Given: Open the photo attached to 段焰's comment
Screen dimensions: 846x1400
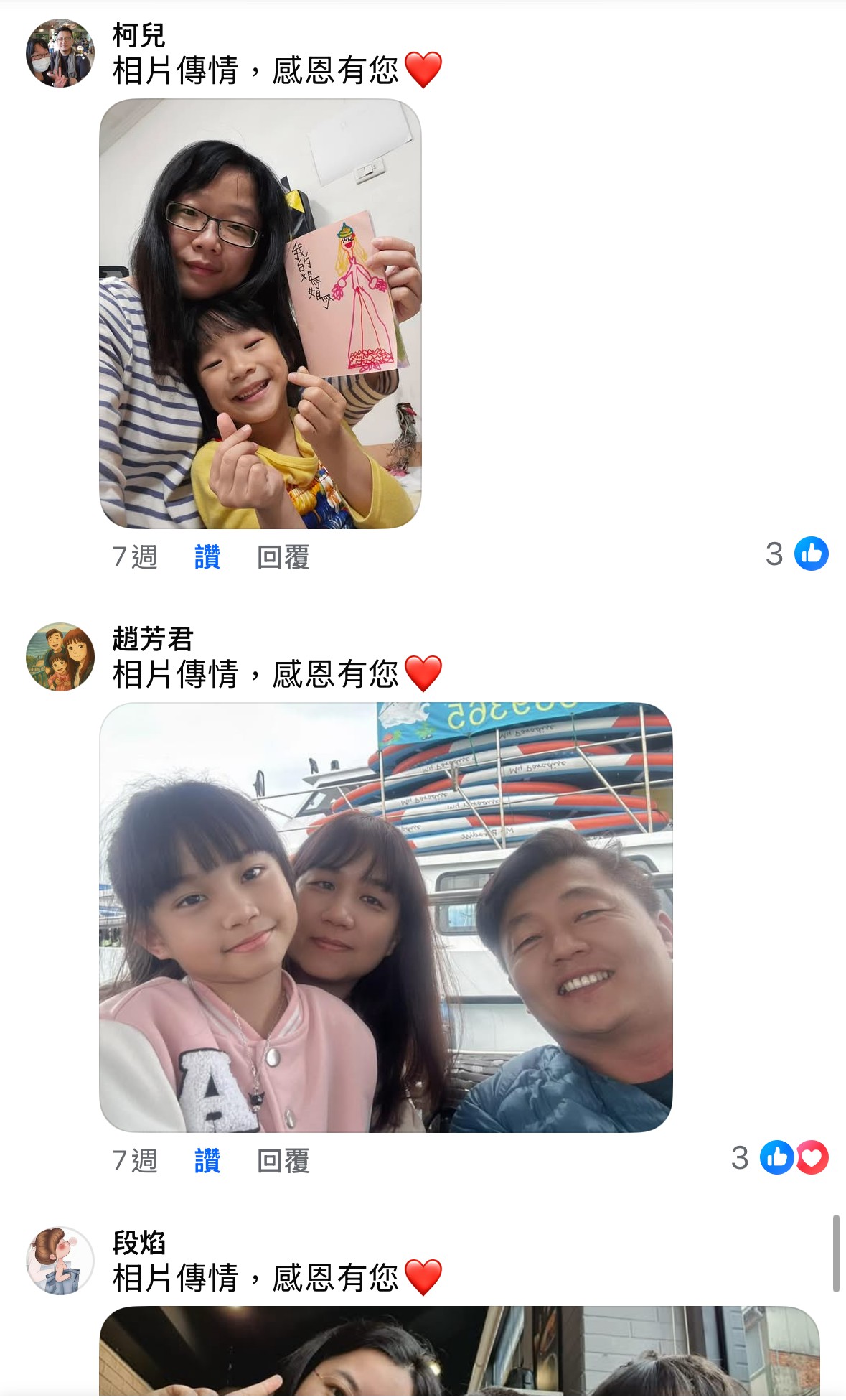Looking at the screenshot, I should pos(459,1353).
